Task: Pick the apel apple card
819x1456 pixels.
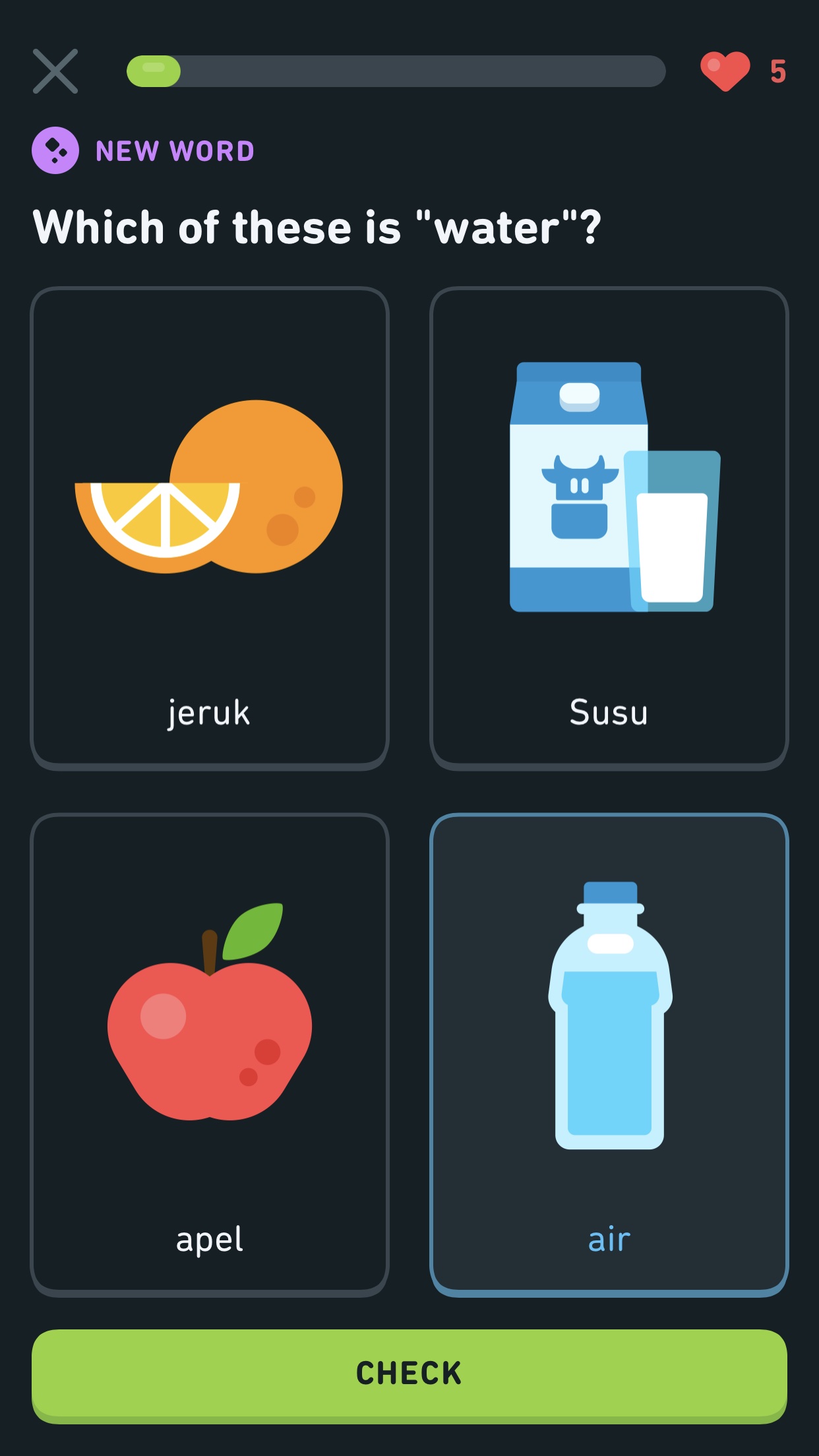Action: (x=210, y=1054)
